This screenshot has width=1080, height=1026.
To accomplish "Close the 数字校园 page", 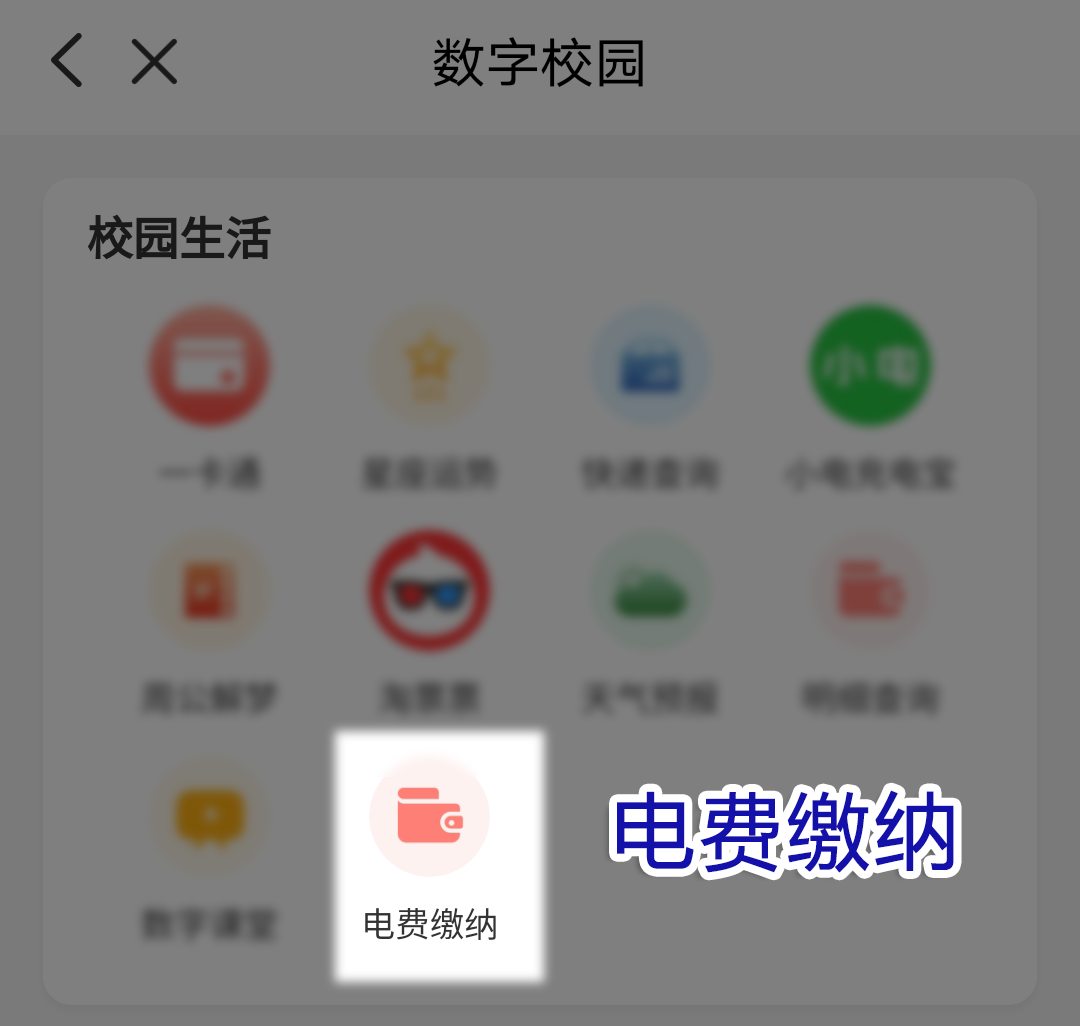I will point(154,62).
